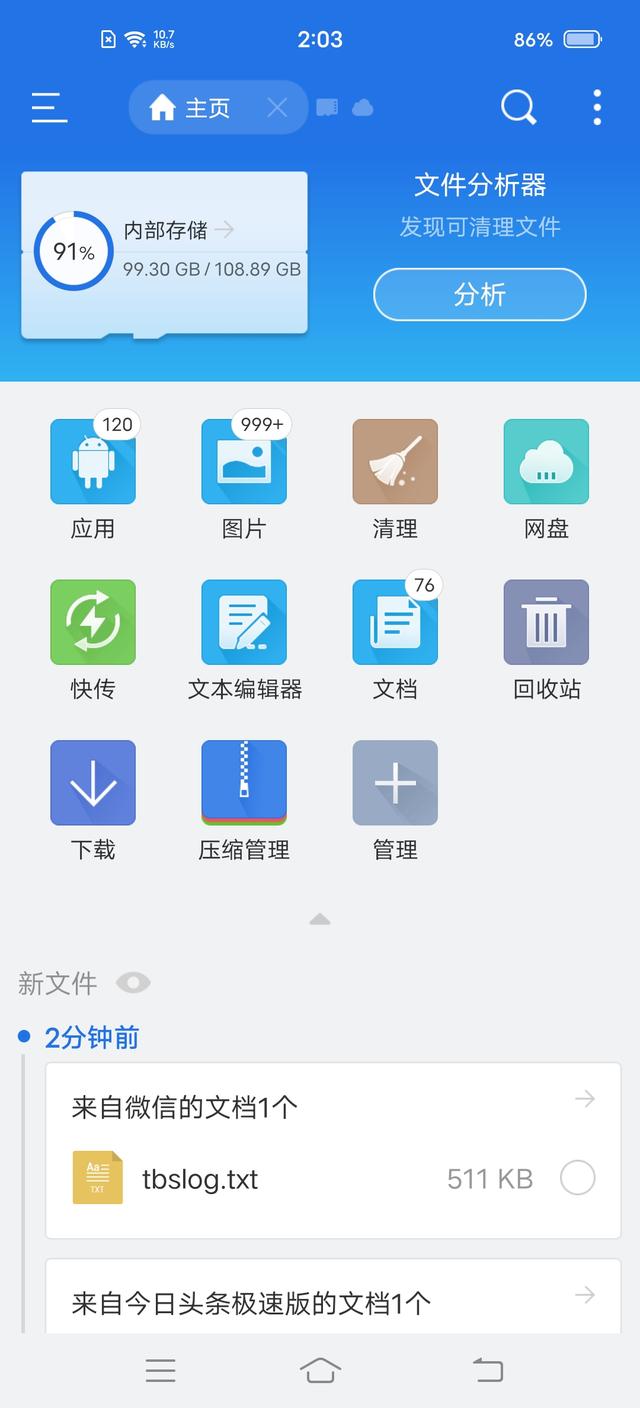Tap the 分析 button
This screenshot has width=640, height=1408.
(x=479, y=295)
